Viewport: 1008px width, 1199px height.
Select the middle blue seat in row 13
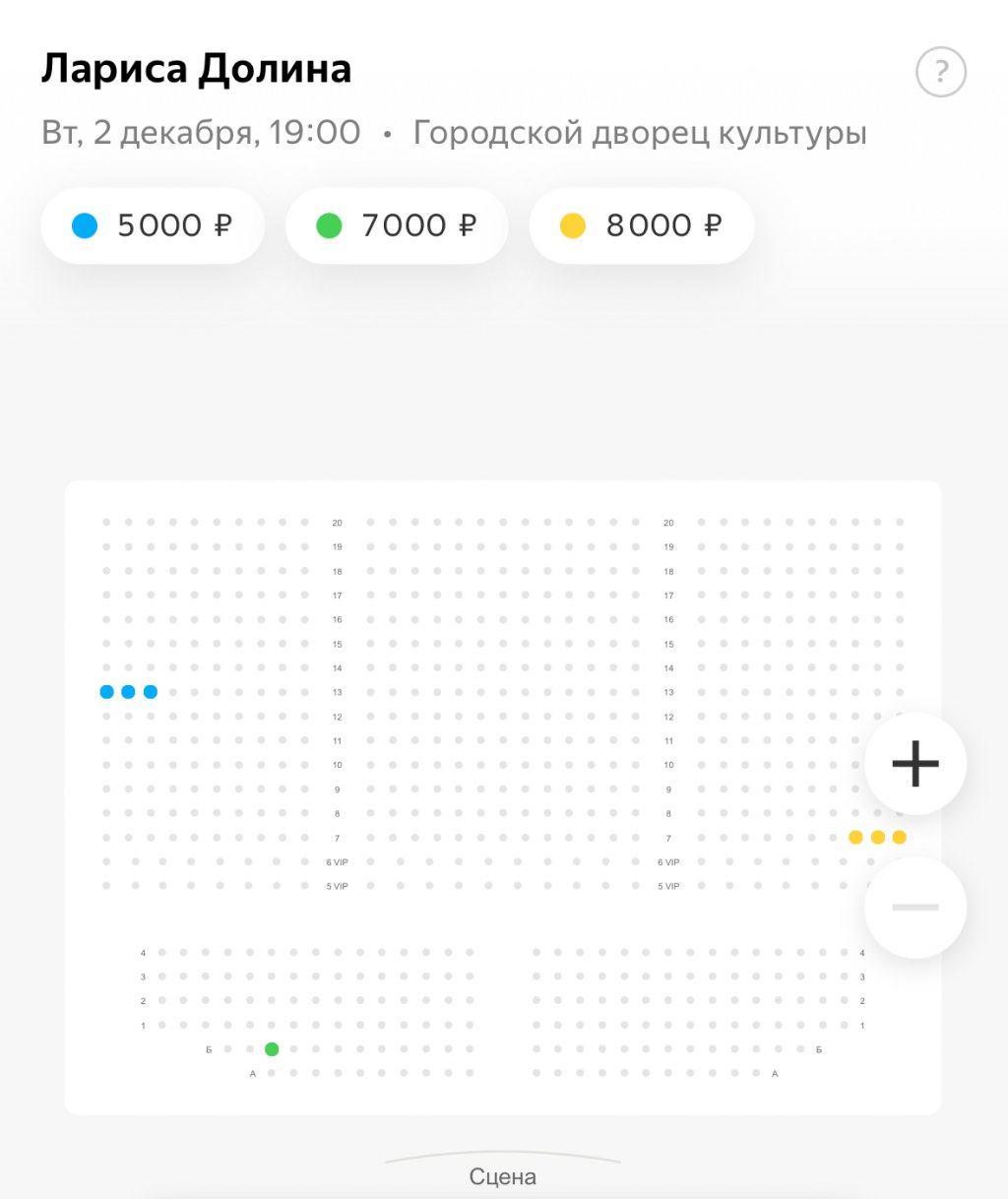click(127, 691)
